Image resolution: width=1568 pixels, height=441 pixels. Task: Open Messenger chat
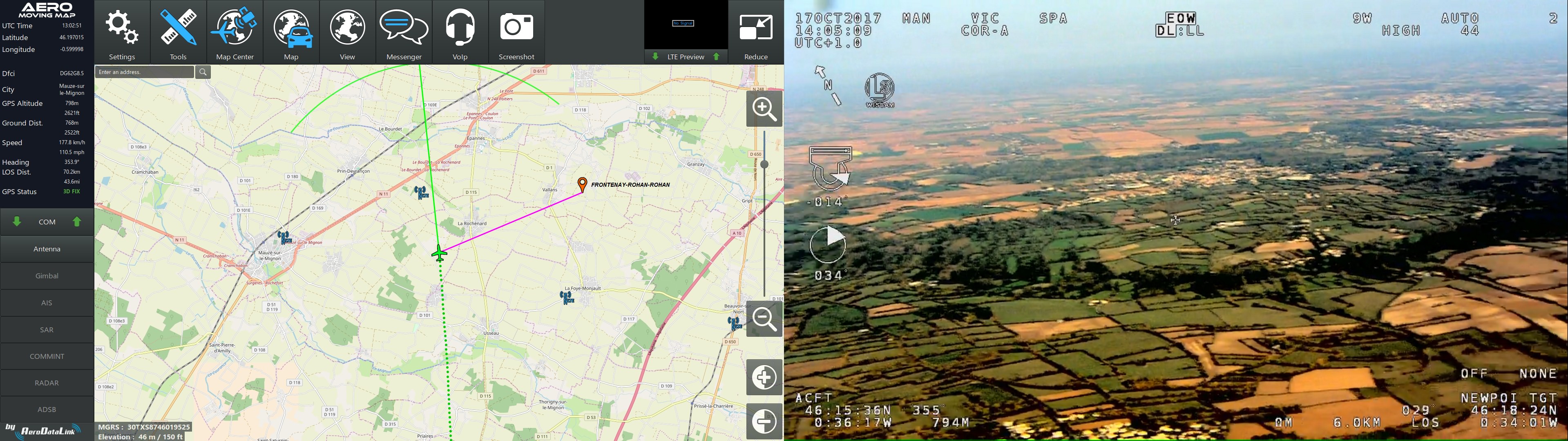click(404, 31)
